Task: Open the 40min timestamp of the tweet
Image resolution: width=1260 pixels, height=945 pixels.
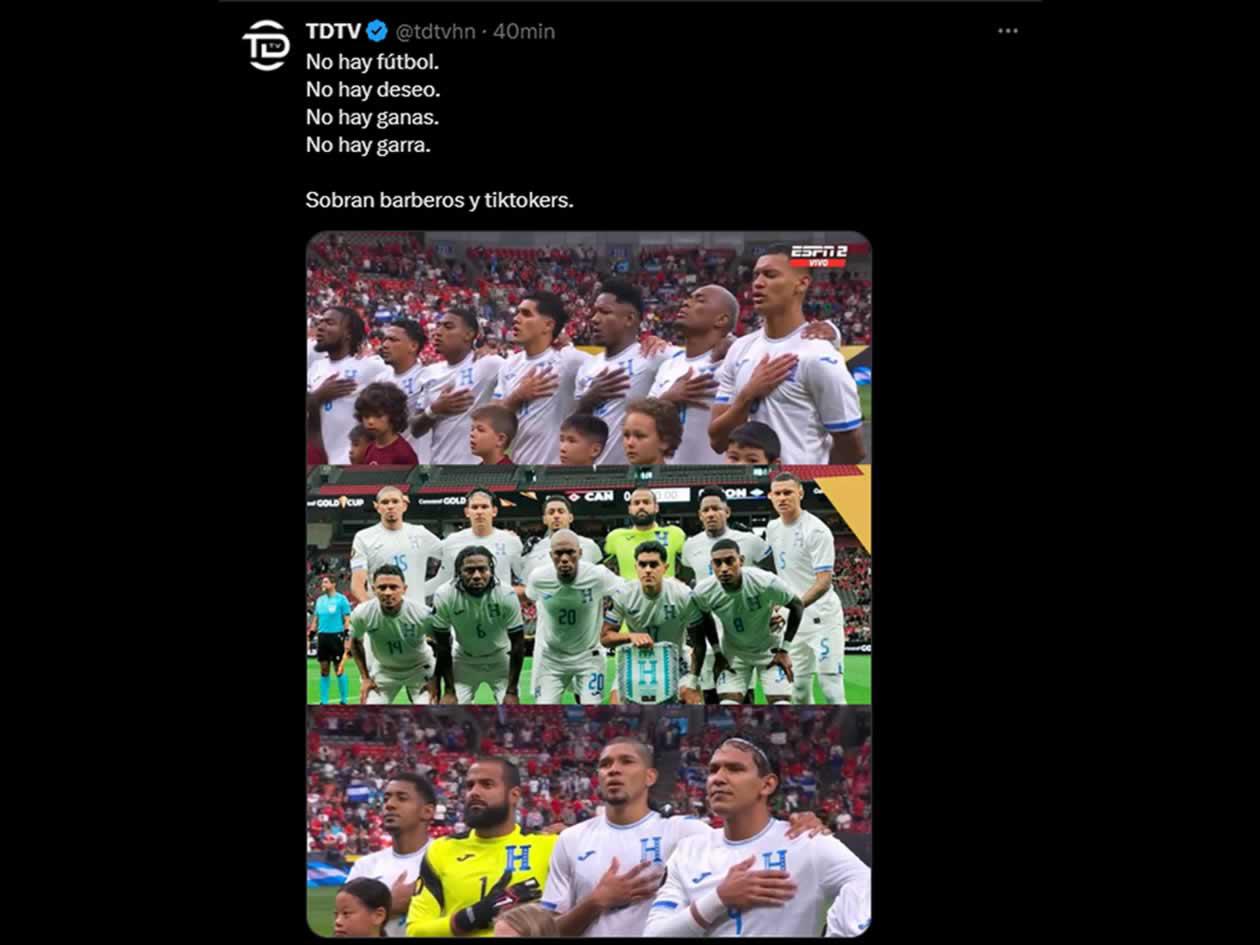Action: point(524,31)
